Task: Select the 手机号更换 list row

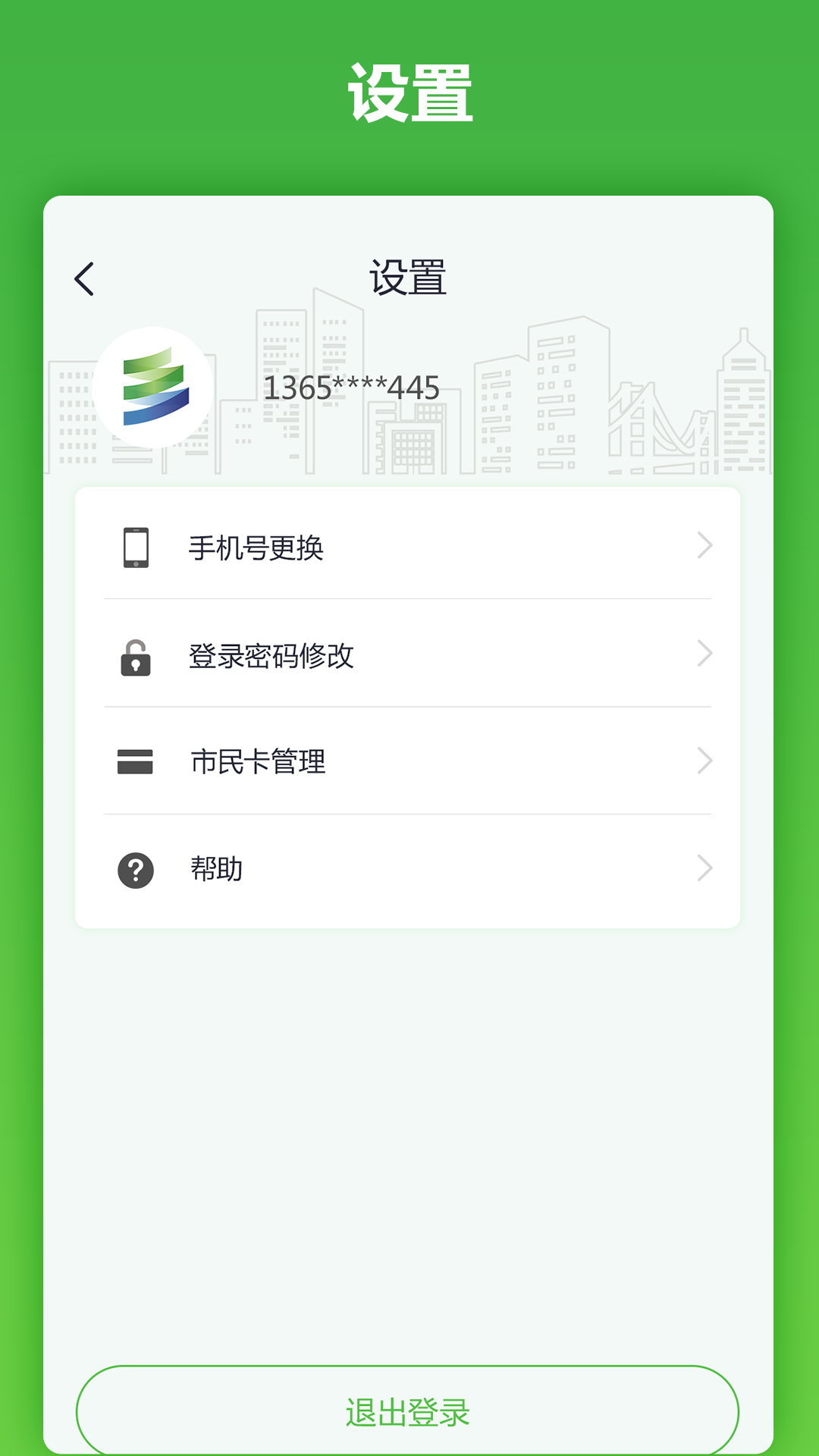Action: [409, 546]
